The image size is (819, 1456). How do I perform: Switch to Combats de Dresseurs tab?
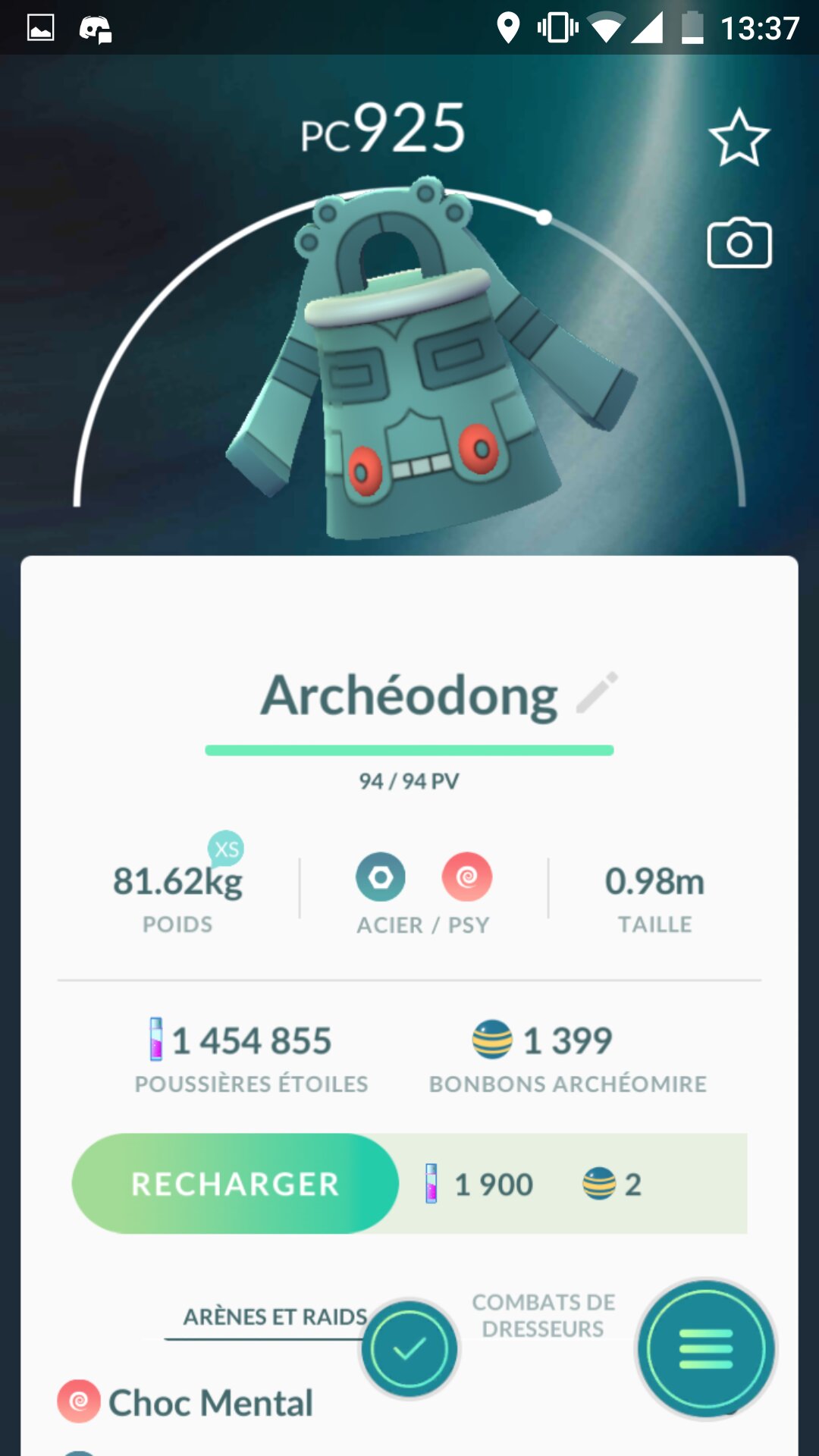pos(543,1316)
